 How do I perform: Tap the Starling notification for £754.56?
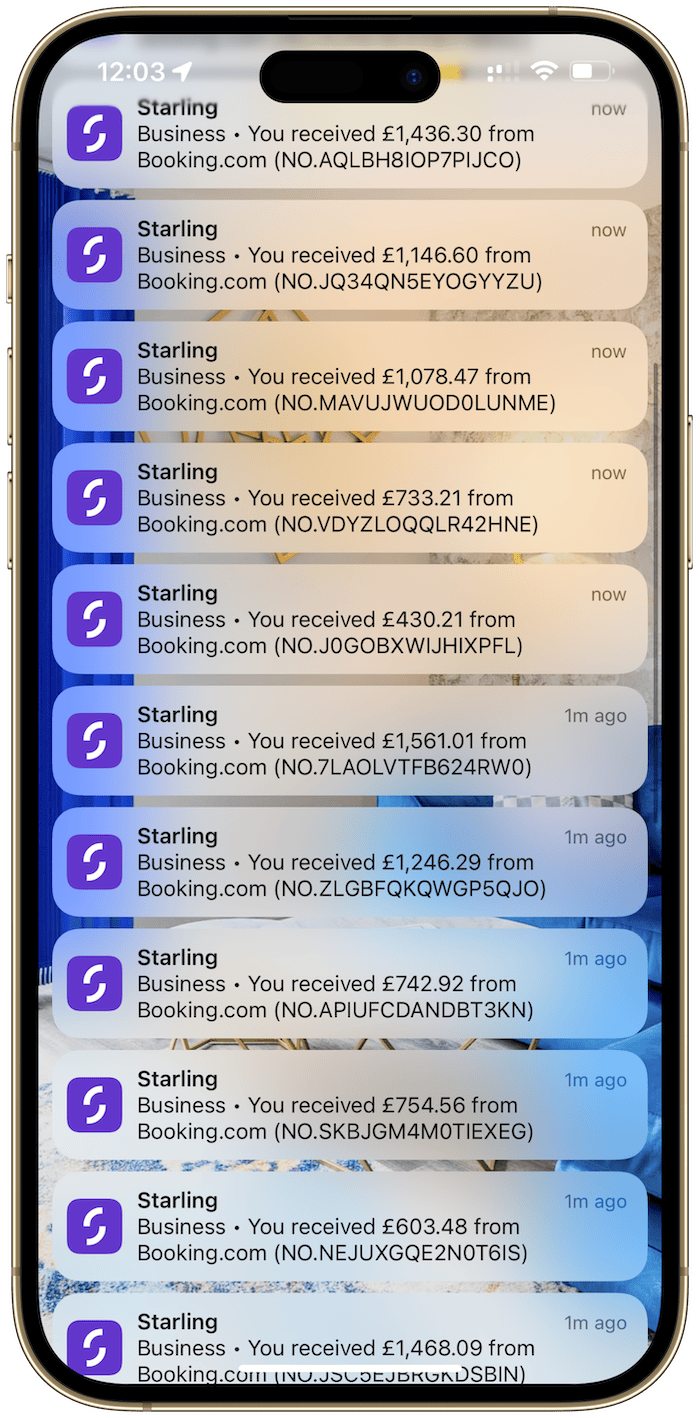coord(349,1105)
